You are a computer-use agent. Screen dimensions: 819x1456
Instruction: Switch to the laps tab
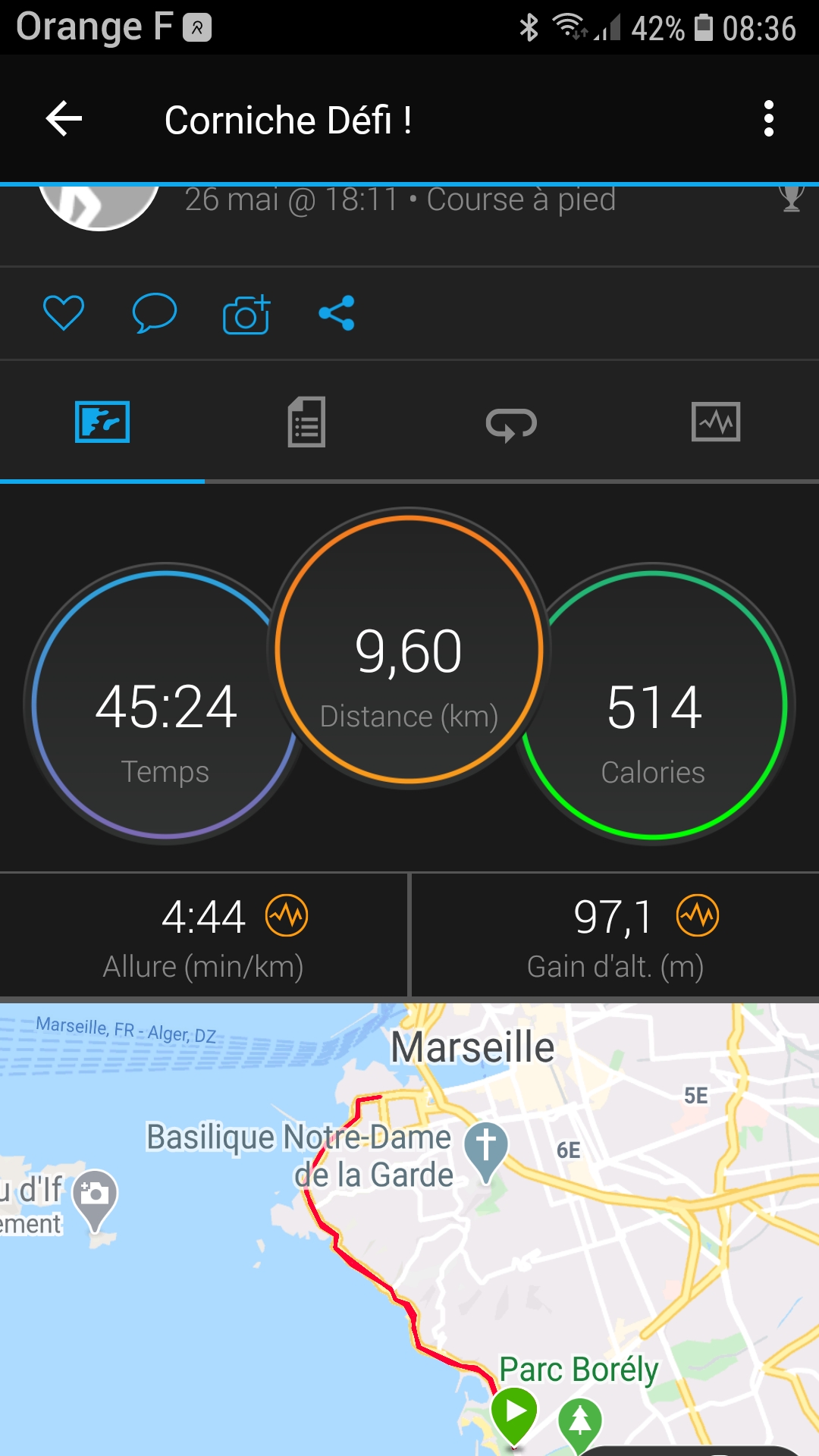point(511,423)
